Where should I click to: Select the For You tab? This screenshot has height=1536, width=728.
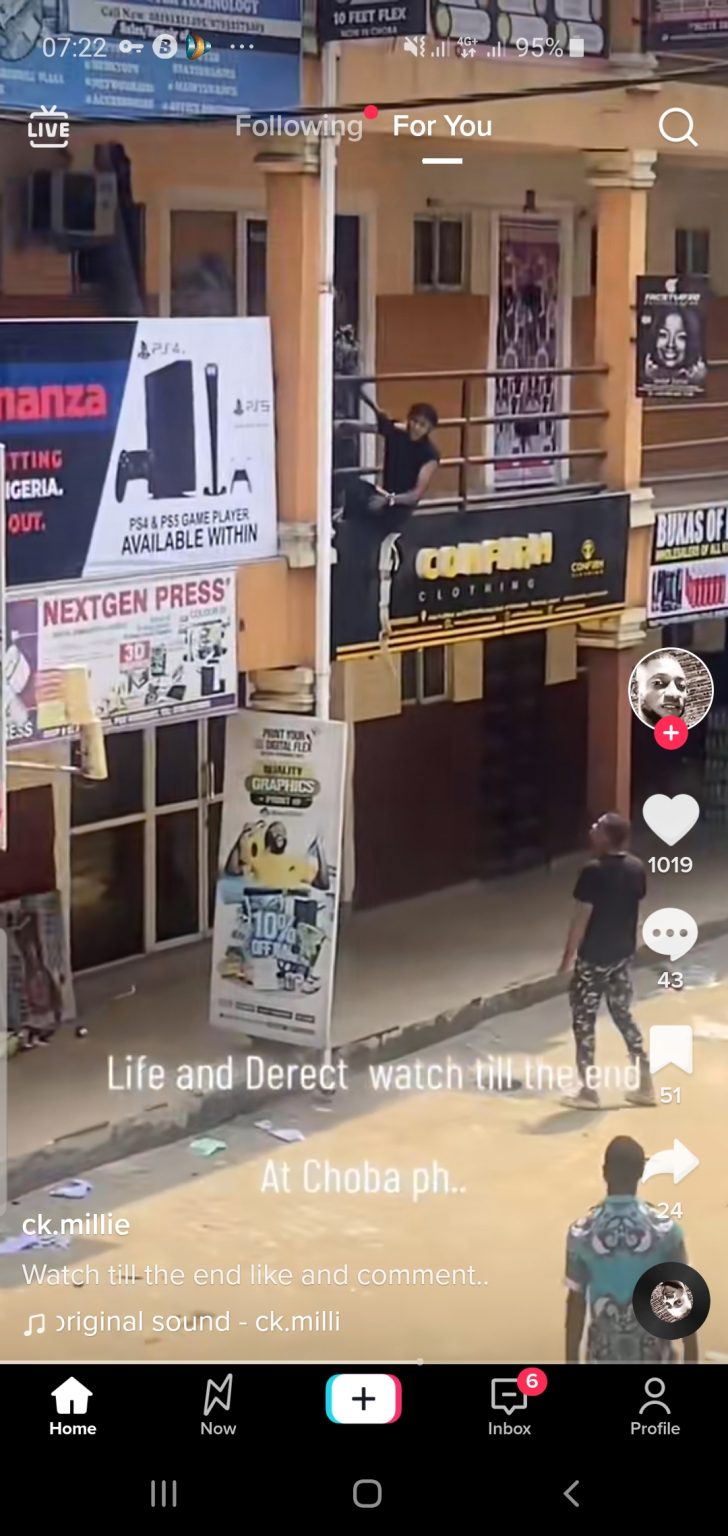pyautogui.click(x=442, y=126)
